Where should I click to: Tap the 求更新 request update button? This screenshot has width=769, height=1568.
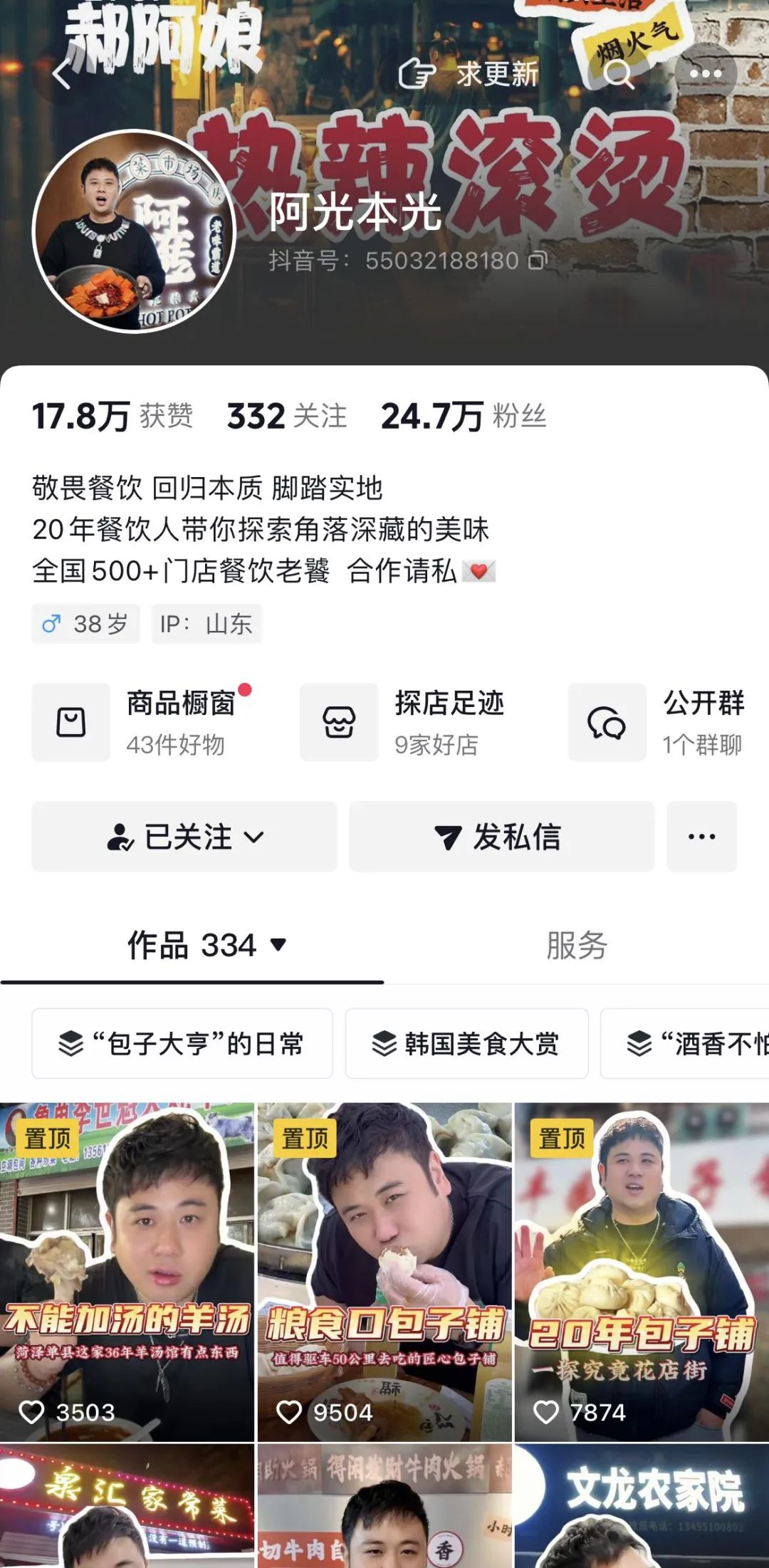469,74
